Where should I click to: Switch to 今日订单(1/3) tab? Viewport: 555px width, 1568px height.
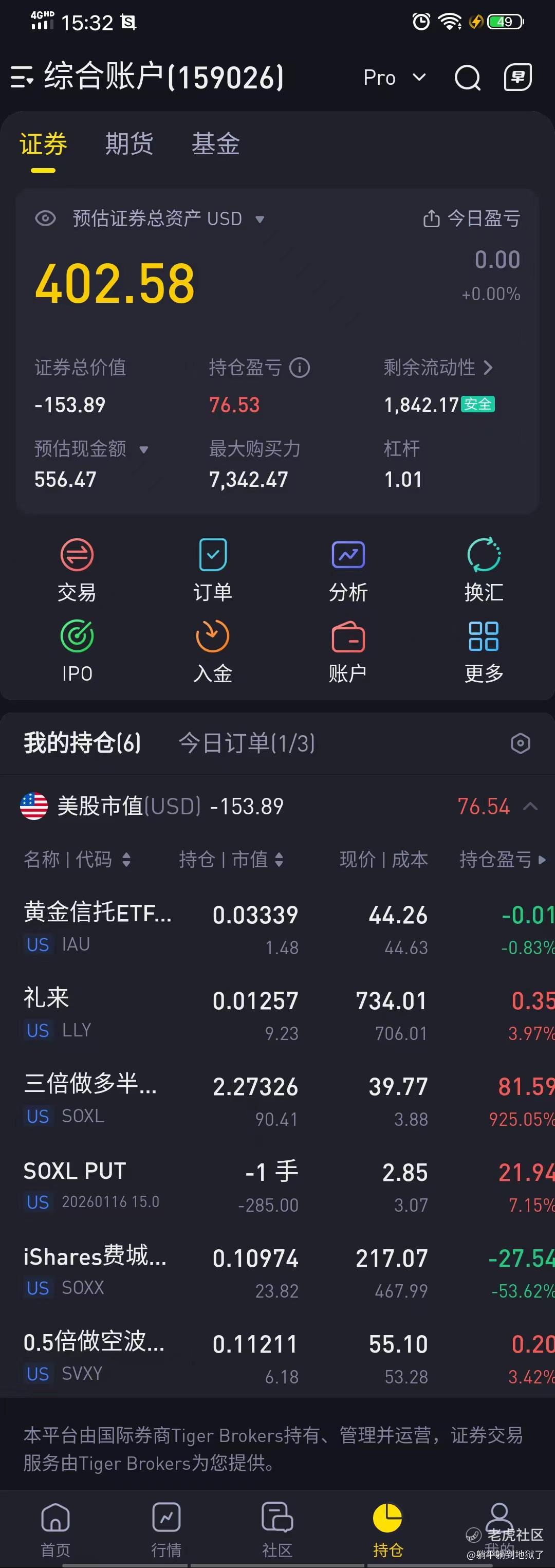[x=247, y=742]
